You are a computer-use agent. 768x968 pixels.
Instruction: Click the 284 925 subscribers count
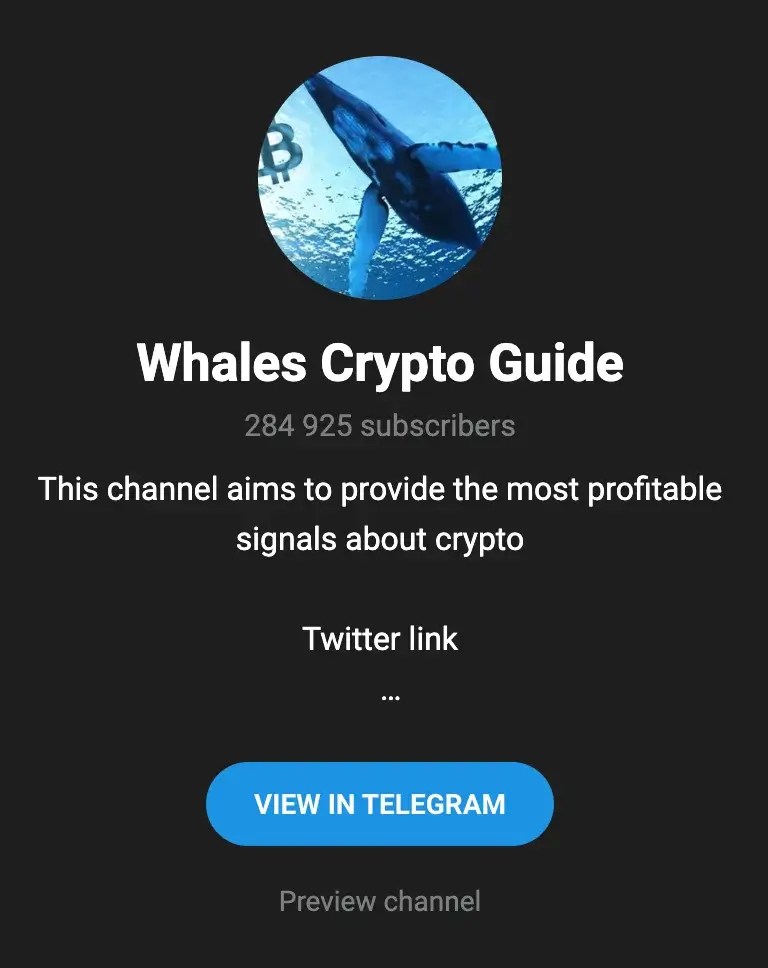tap(380, 426)
